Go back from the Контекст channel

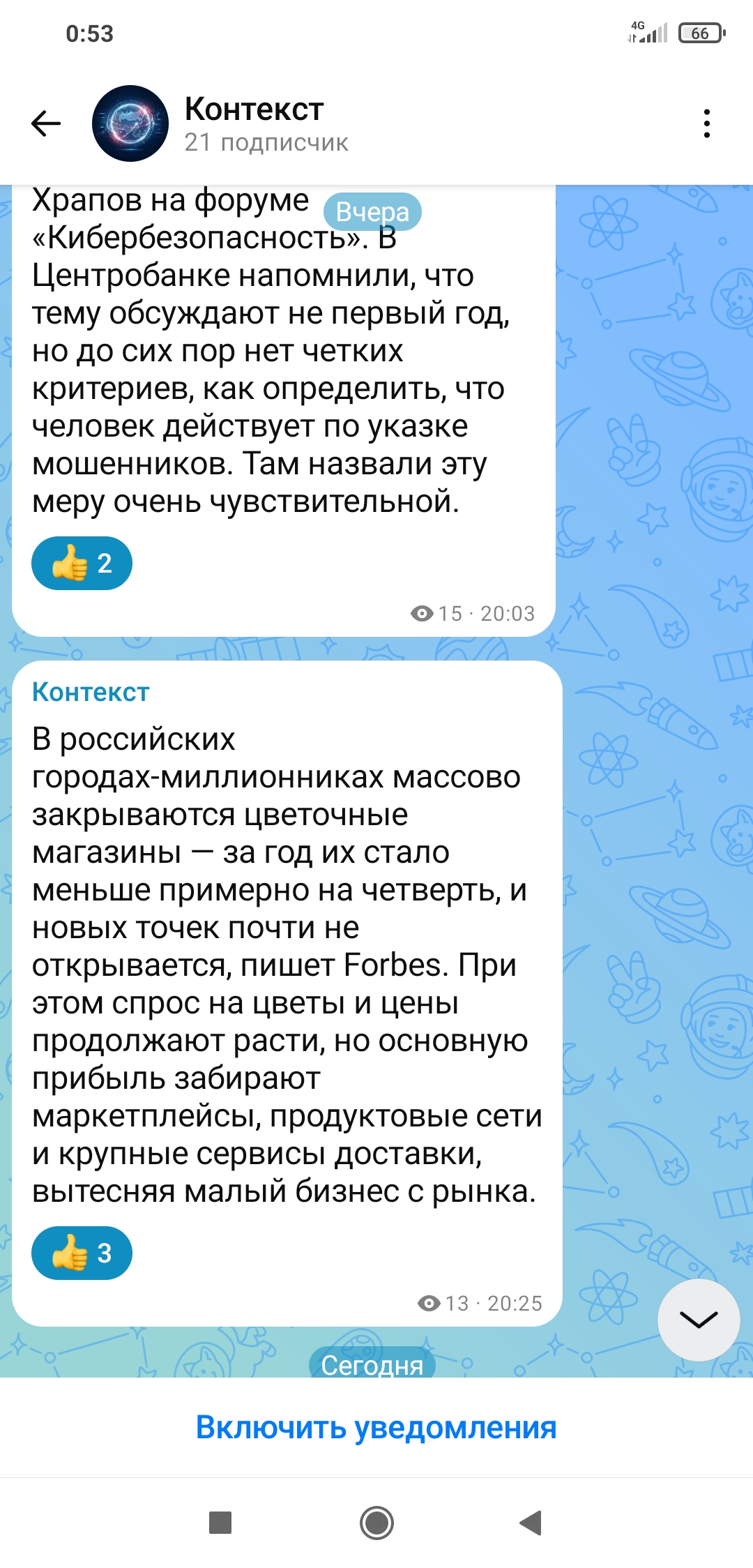(x=46, y=123)
